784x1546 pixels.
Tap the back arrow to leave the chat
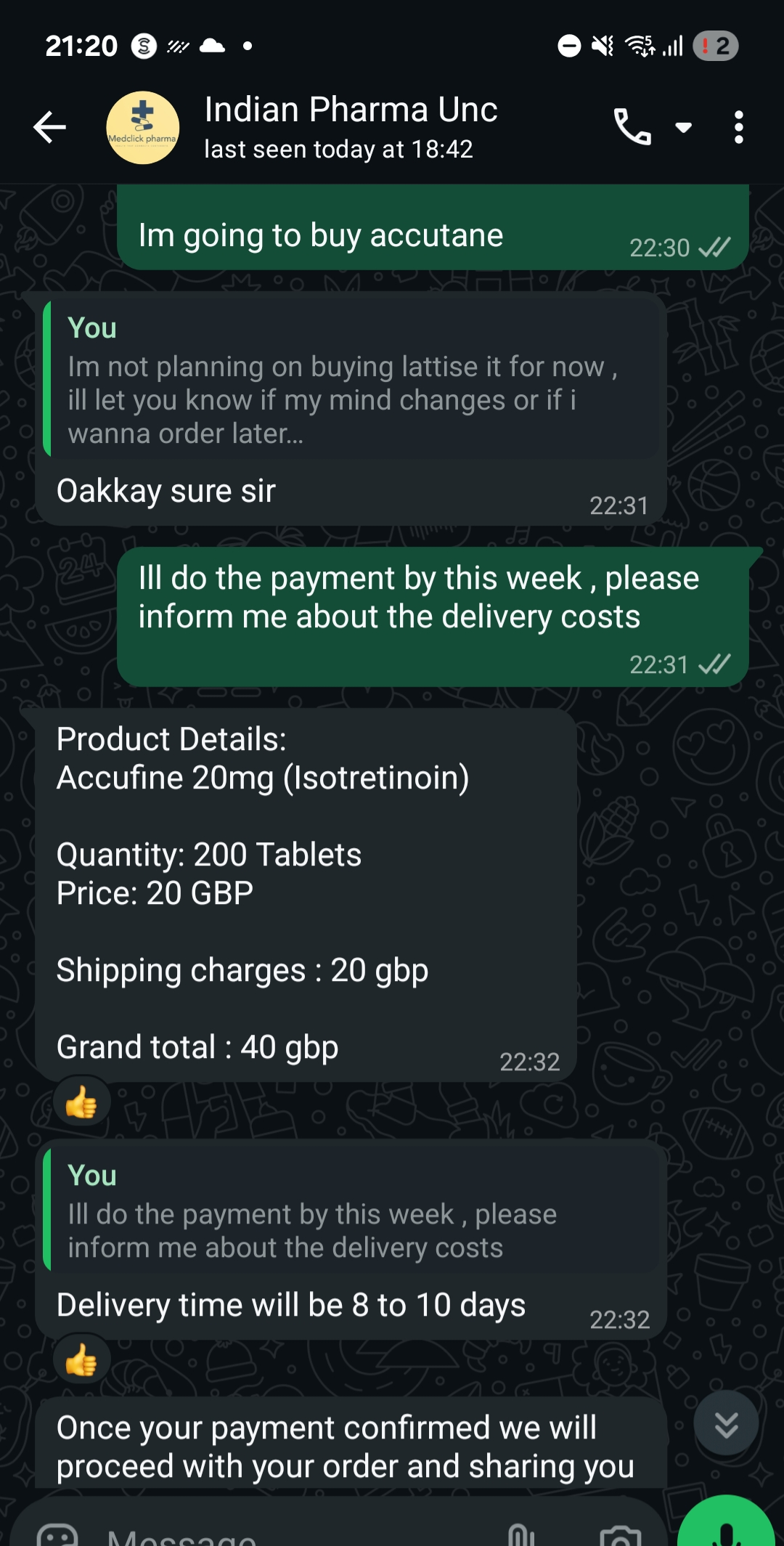coord(48,127)
